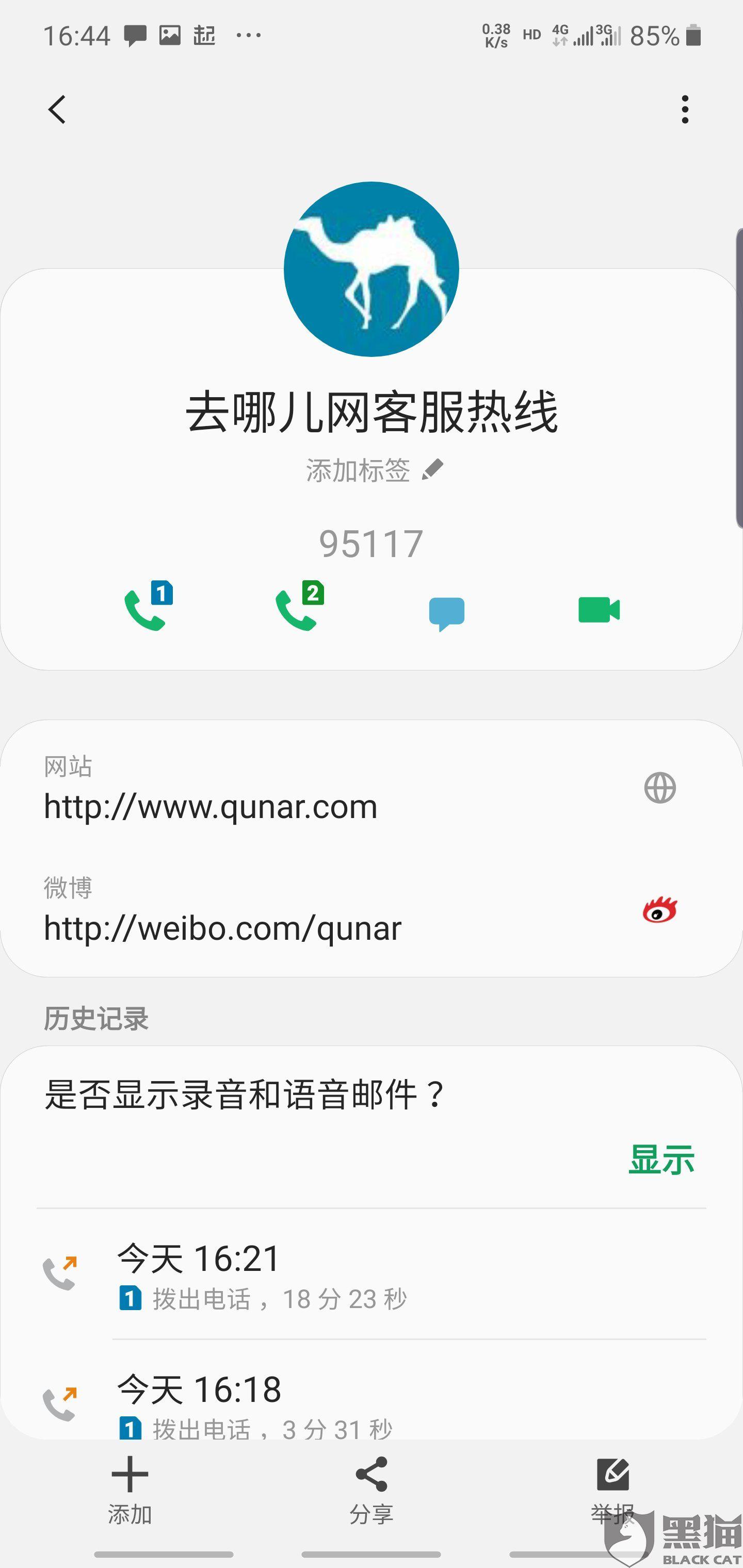Call 95117 using SIM 1
The height and width of the screenshot is (1568, 743).
click(x=149, y=606)
